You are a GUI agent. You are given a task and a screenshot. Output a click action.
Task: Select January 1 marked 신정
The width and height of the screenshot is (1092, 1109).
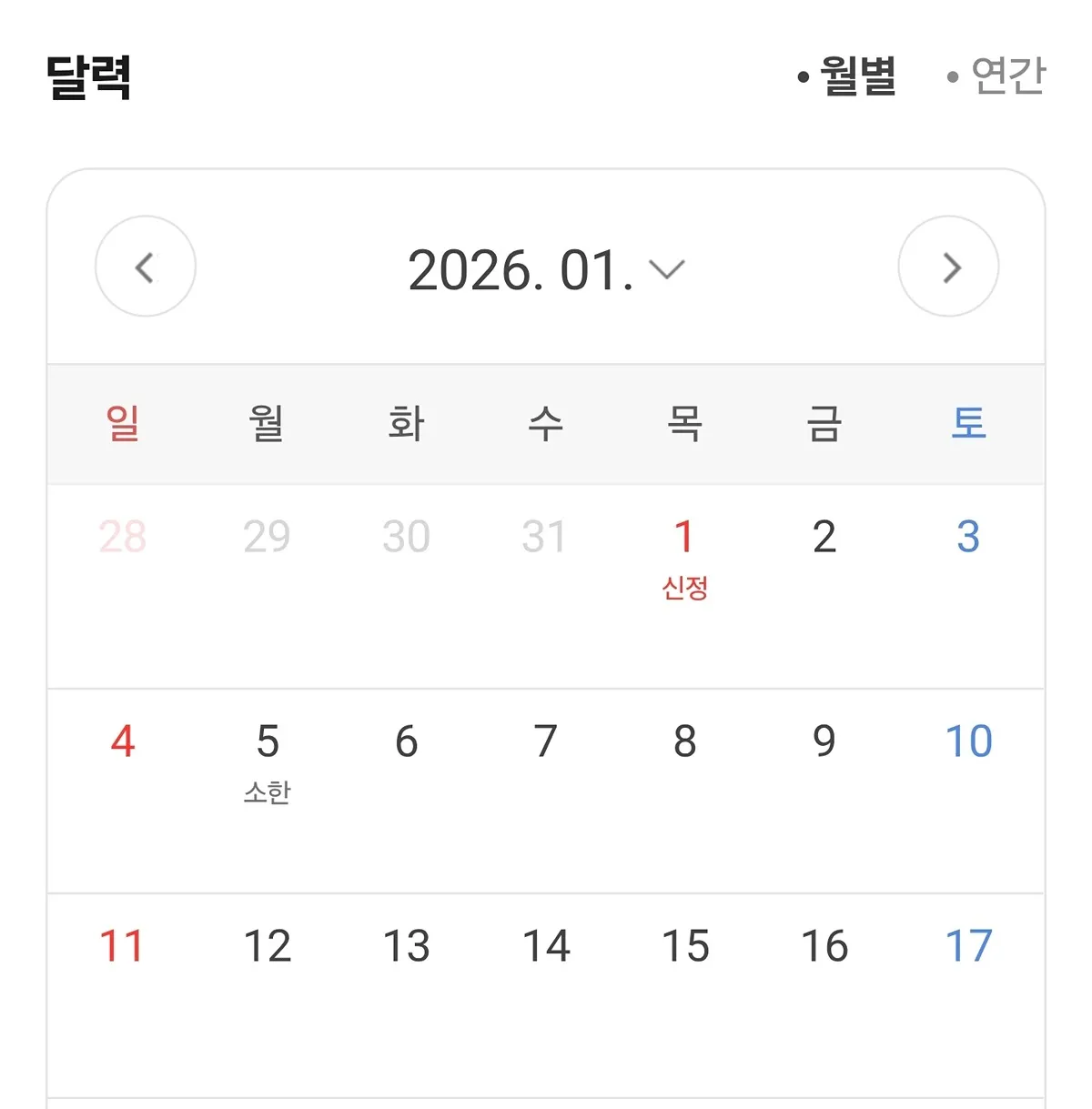684,537
